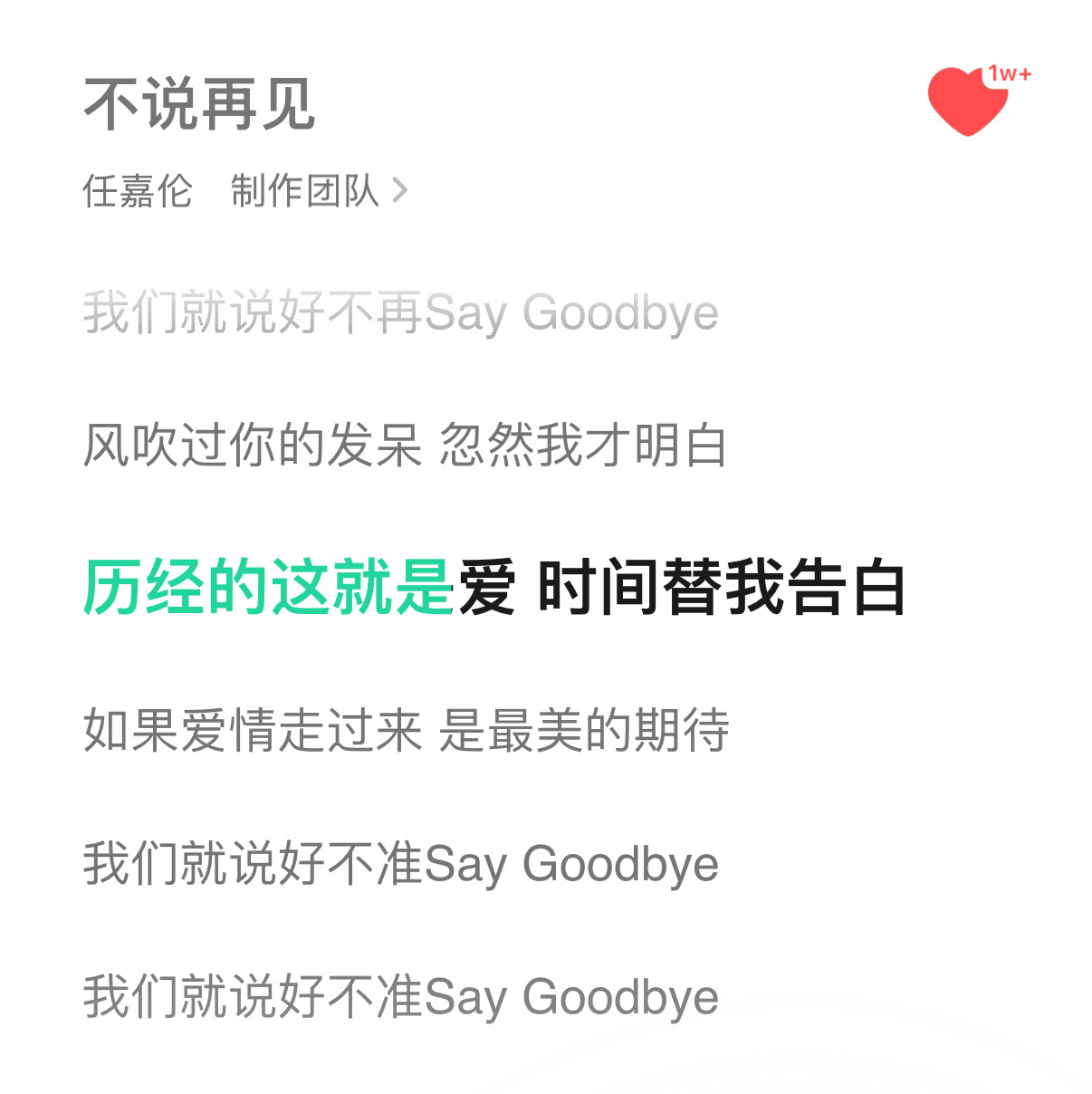The height and width of the screenshot is (1094, 1092).
Task: Tap the faded lyric 我们就说好不再Say Goodbye
Action: (x=400, y=312)
